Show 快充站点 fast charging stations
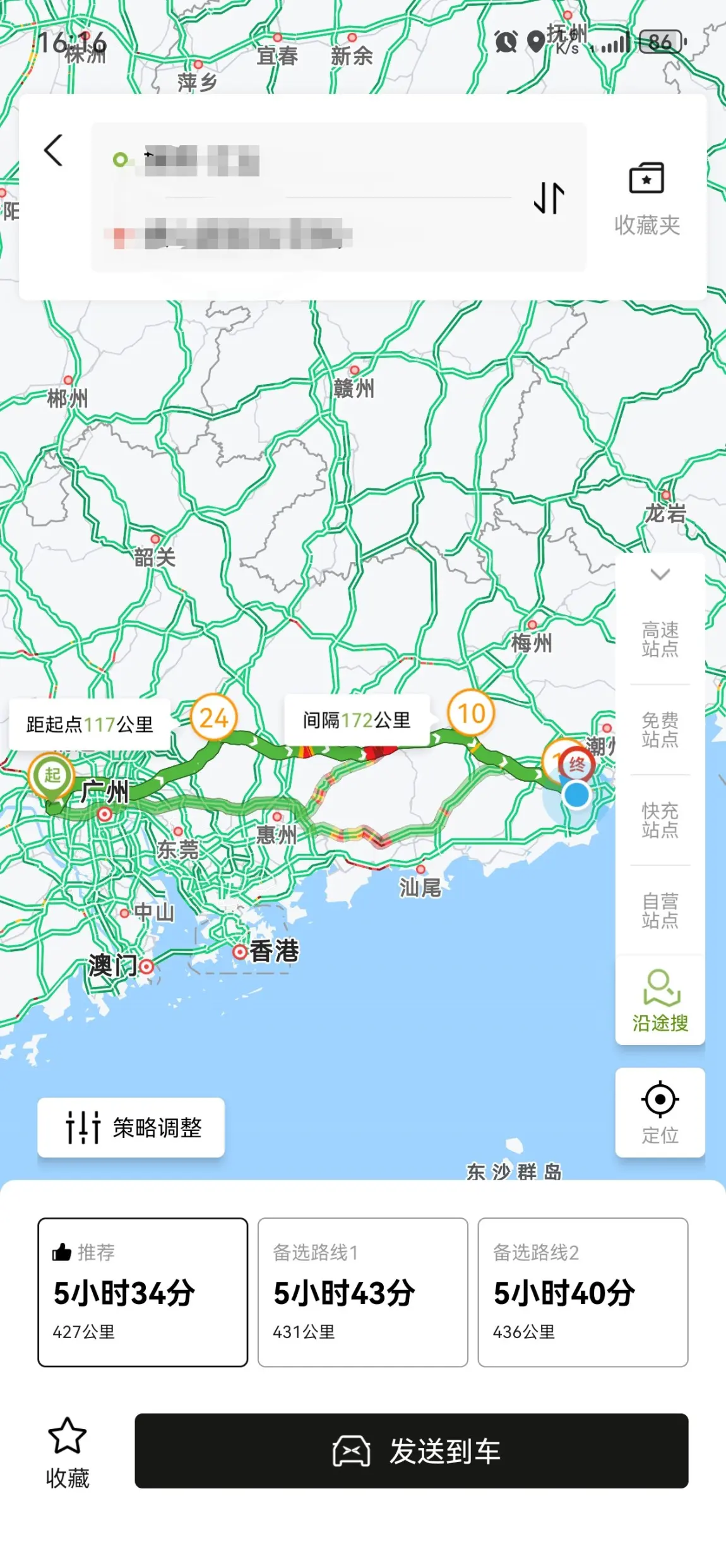The width and height of the screenshot is (726, 1568). pos(660,820)
